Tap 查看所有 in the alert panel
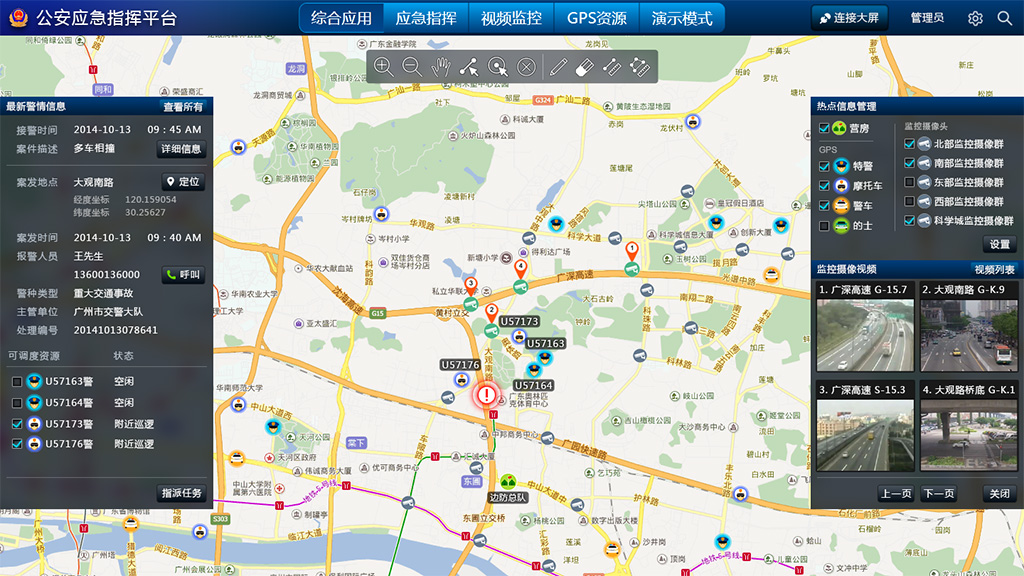The width and height of the screenshot is (1024, 576). (183, 107)
